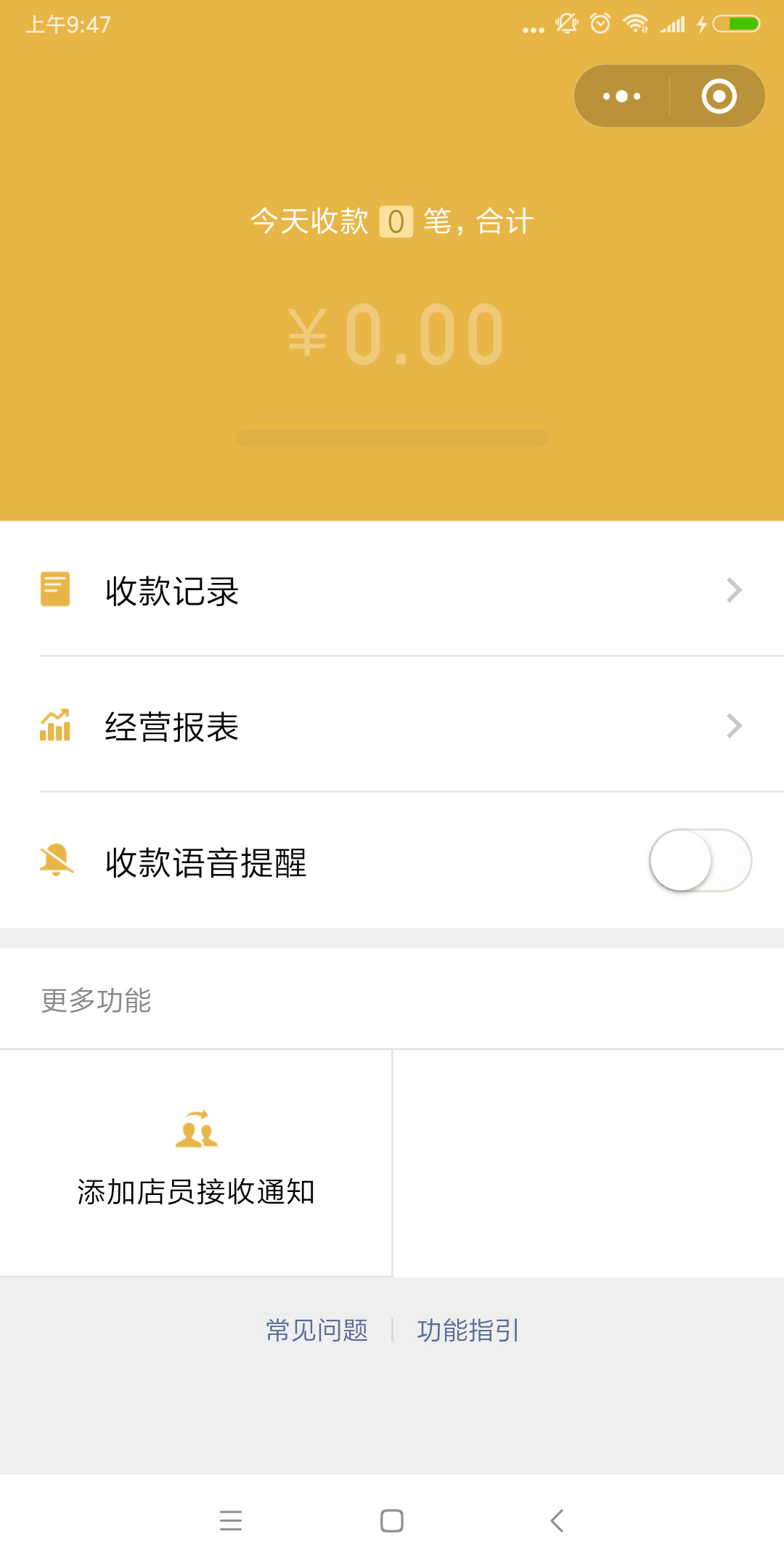Open 收款记录 payment records

tap(392, 590)
